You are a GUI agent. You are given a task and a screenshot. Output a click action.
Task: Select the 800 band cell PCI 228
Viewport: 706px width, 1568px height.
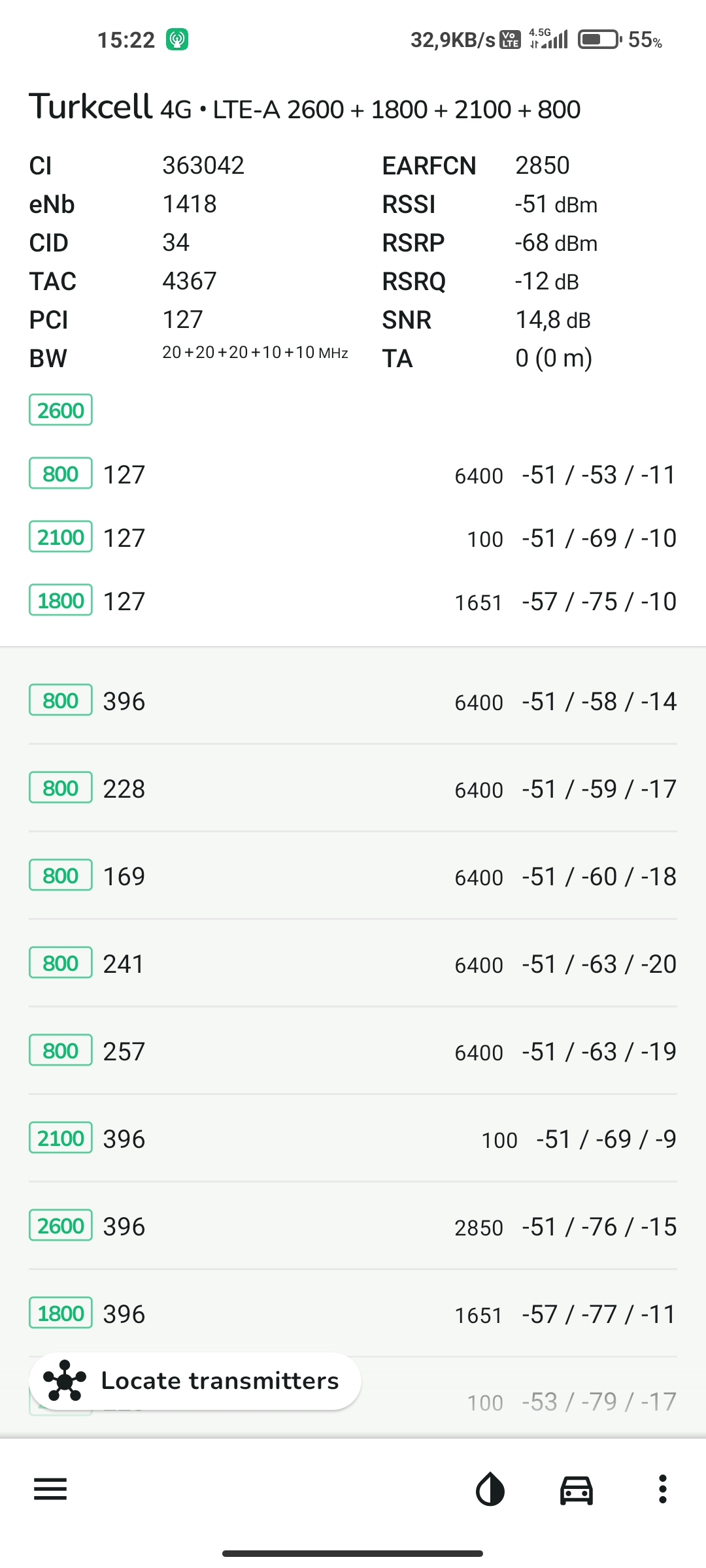coord(353,789)
